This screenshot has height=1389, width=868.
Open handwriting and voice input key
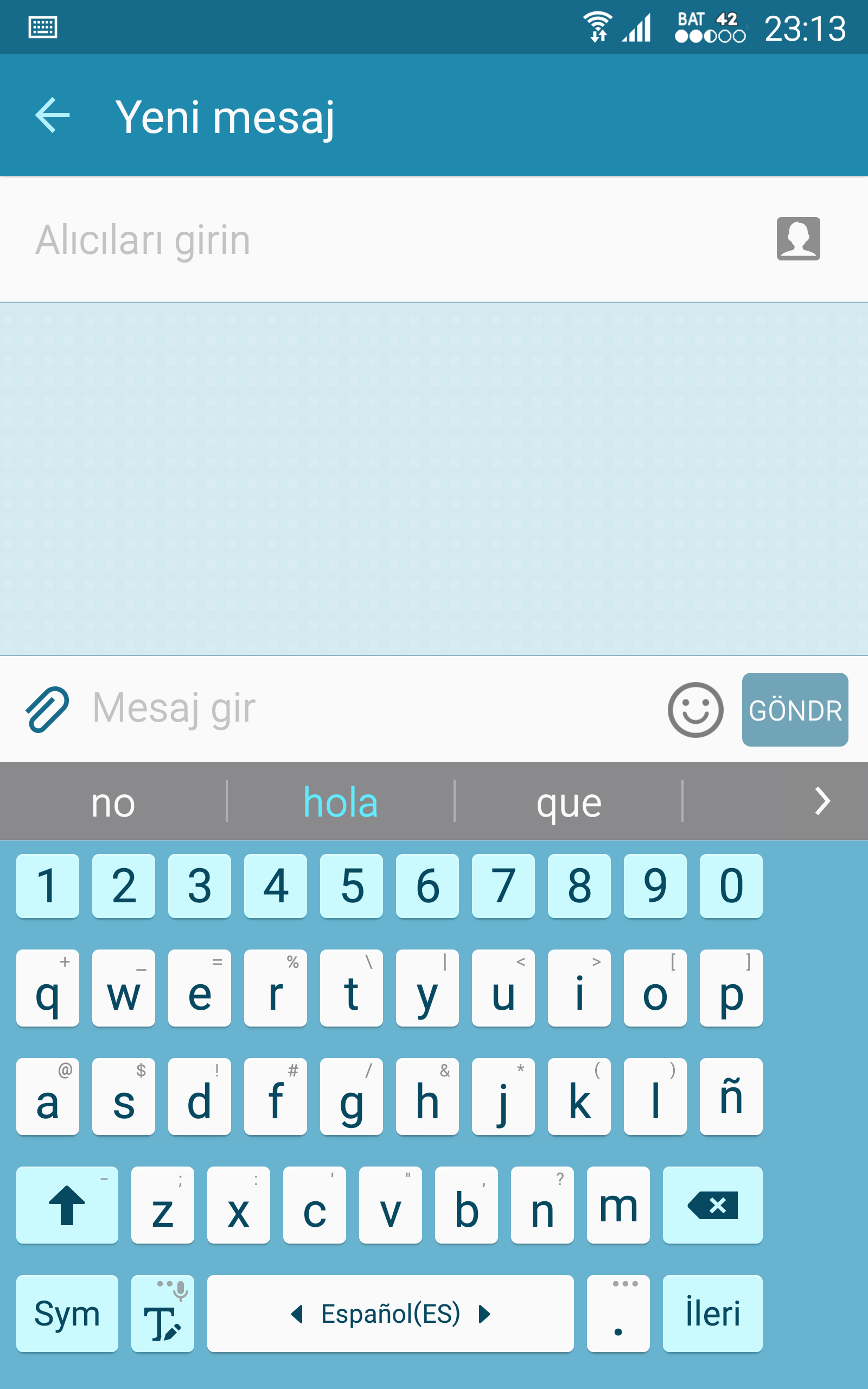click(x=162, y=1314)
